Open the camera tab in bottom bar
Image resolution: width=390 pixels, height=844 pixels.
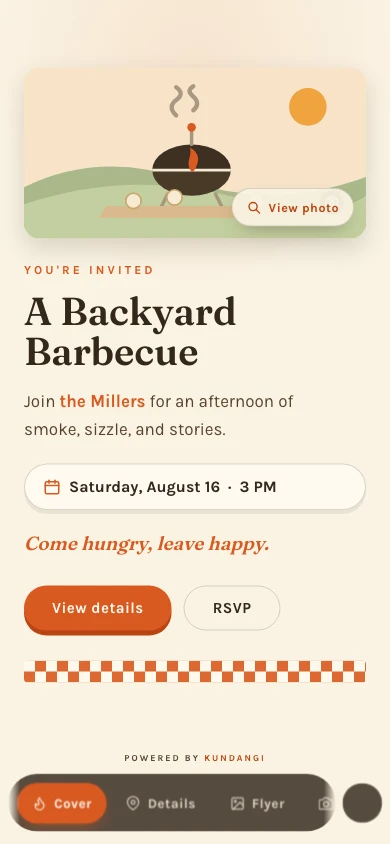point(325,804)
